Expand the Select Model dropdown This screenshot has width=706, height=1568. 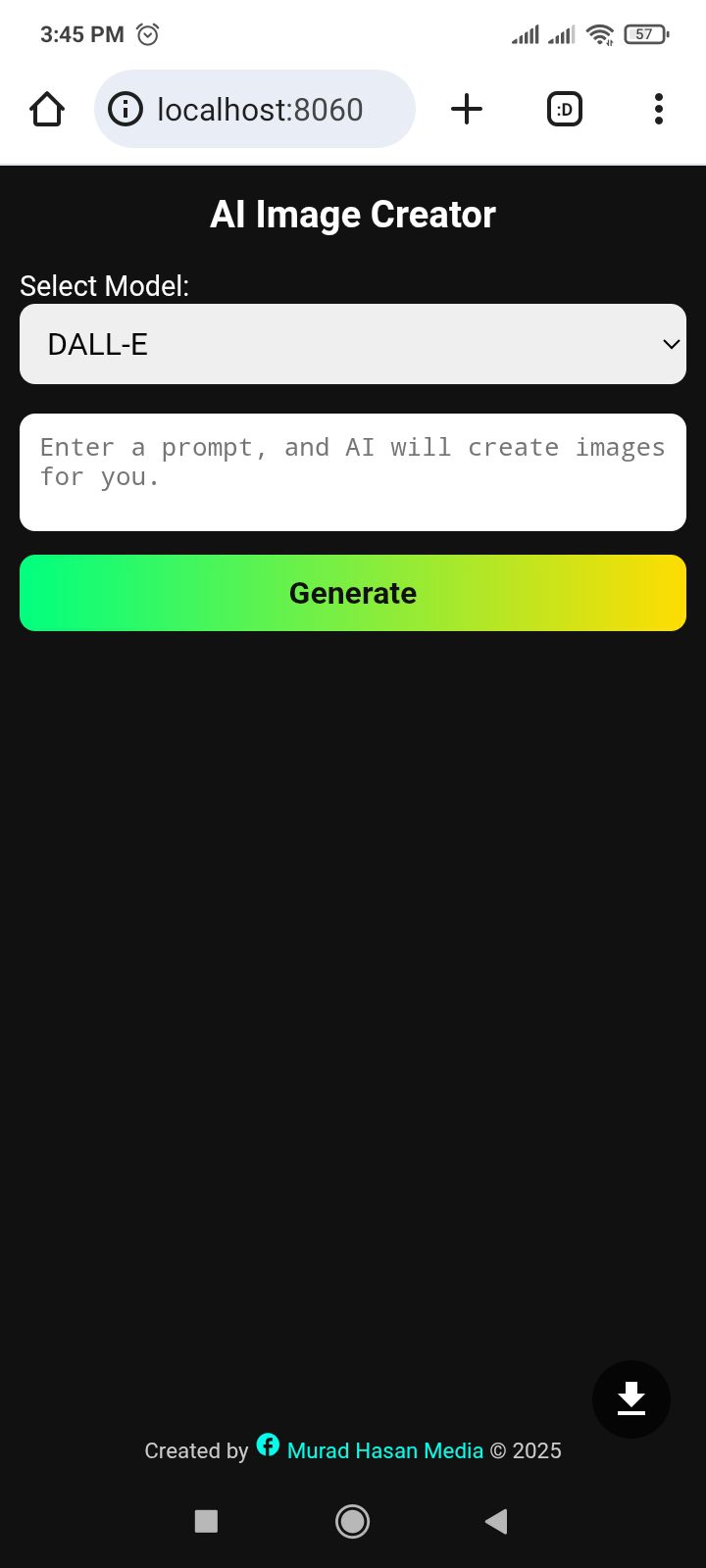pos(353,344)
